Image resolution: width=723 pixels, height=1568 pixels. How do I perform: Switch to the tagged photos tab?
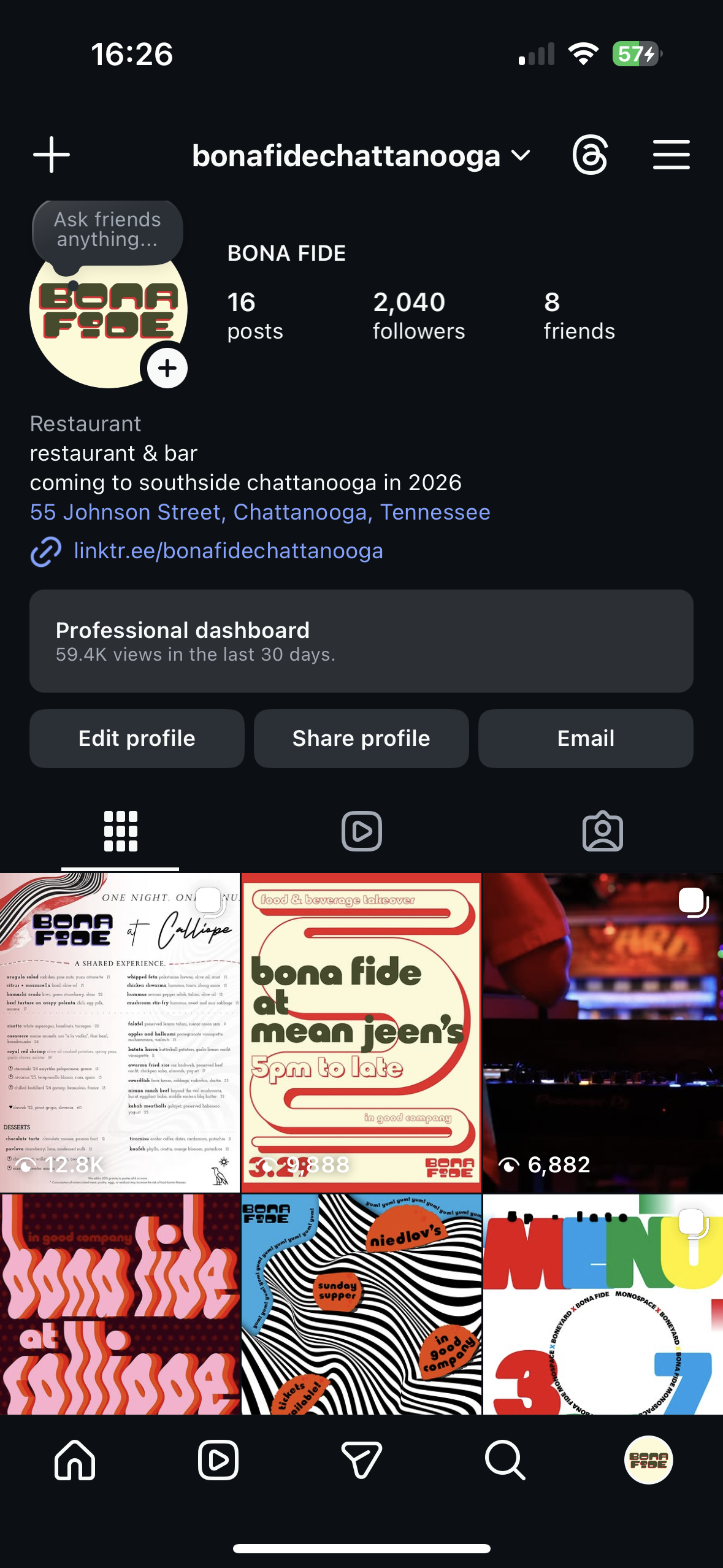pyautogui.click(x=602, y=832)
